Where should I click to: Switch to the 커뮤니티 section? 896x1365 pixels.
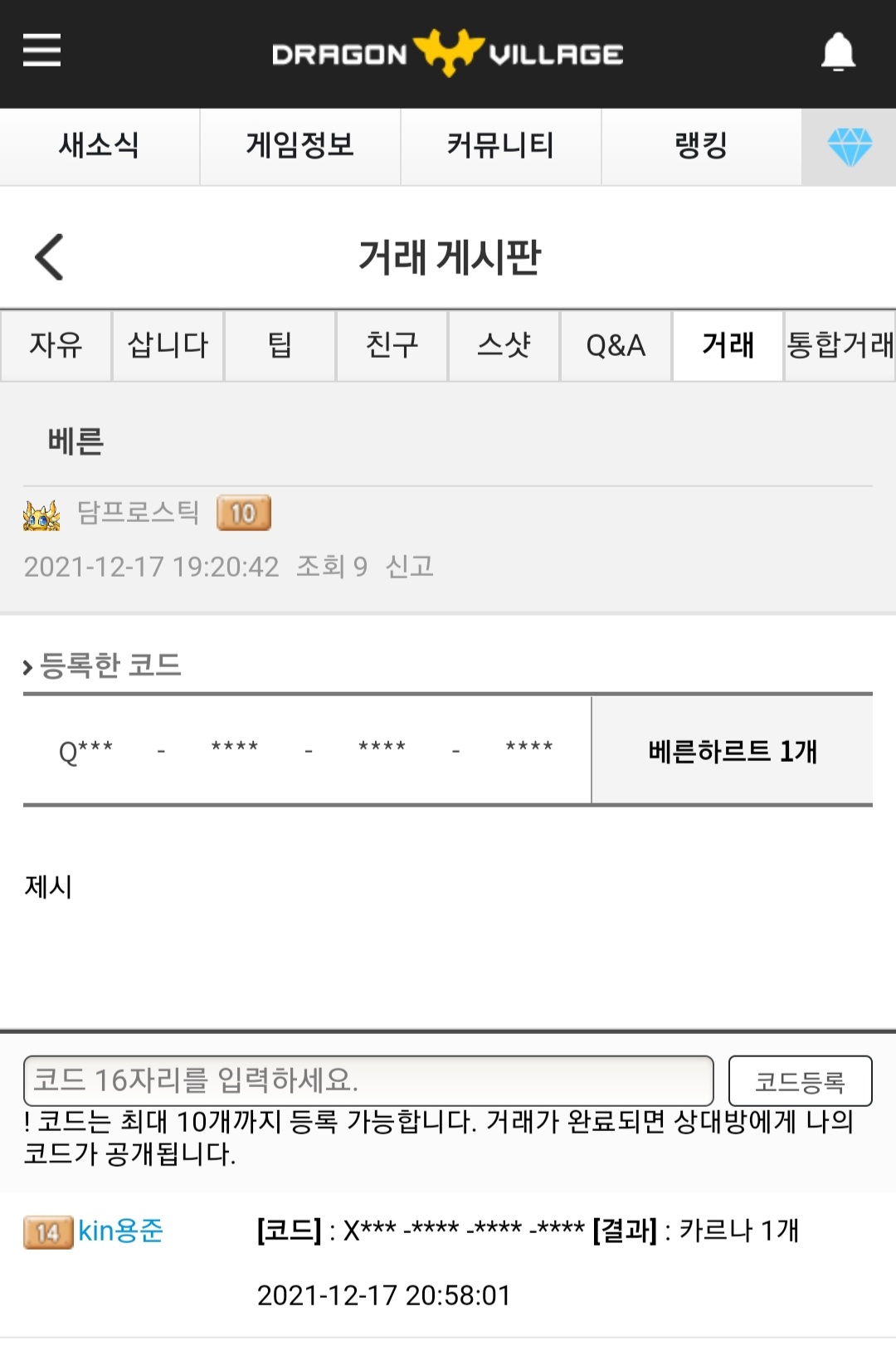500,146
